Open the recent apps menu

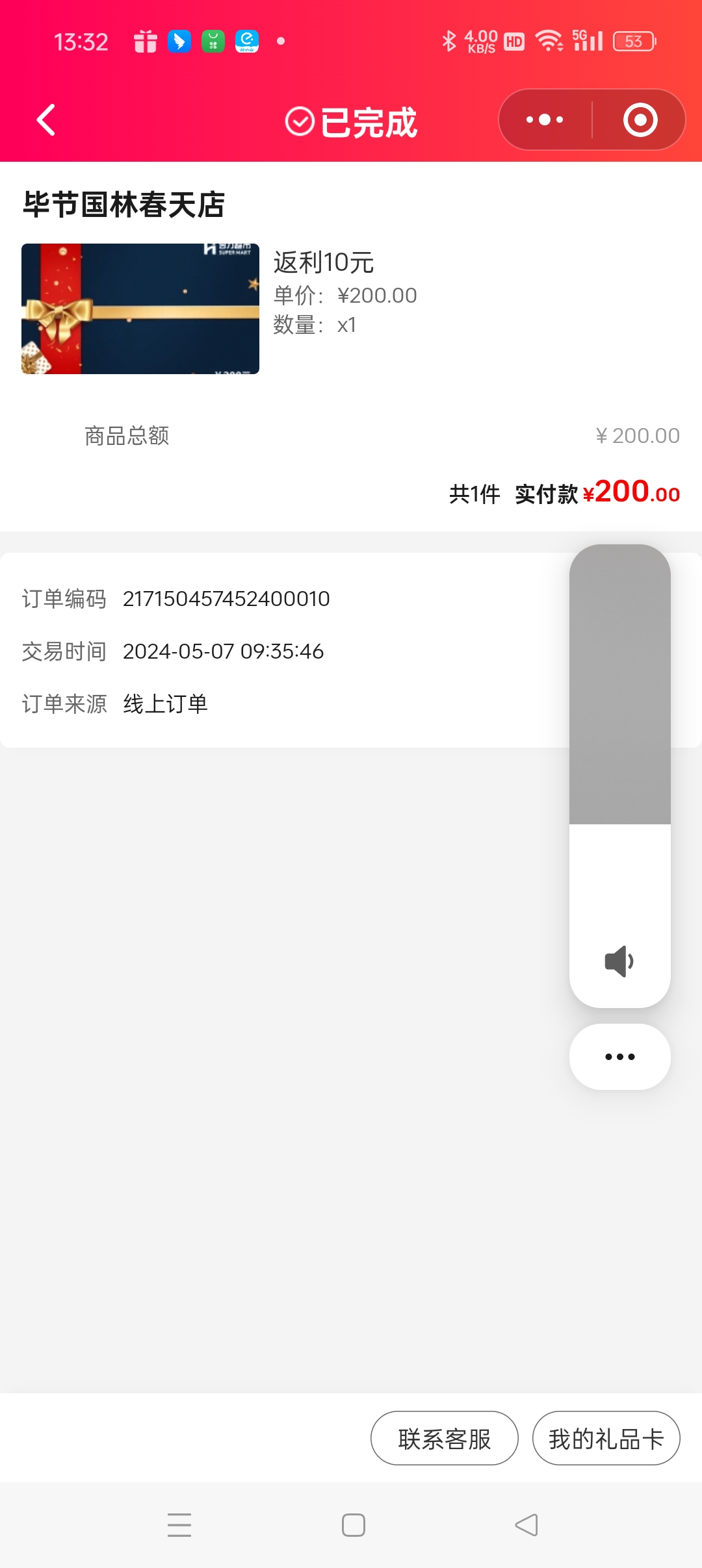click(179, 1525)
